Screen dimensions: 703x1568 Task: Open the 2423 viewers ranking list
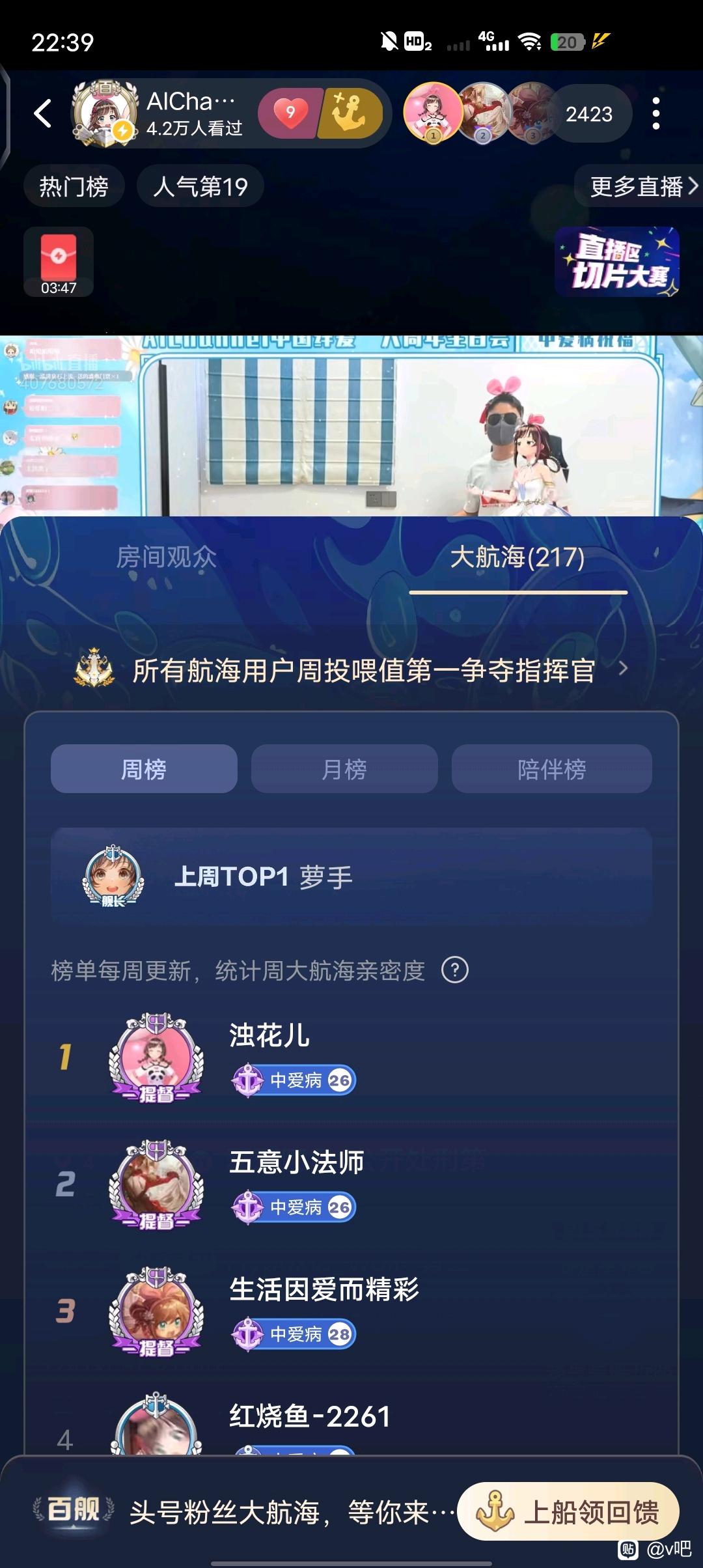click(588, 114)
